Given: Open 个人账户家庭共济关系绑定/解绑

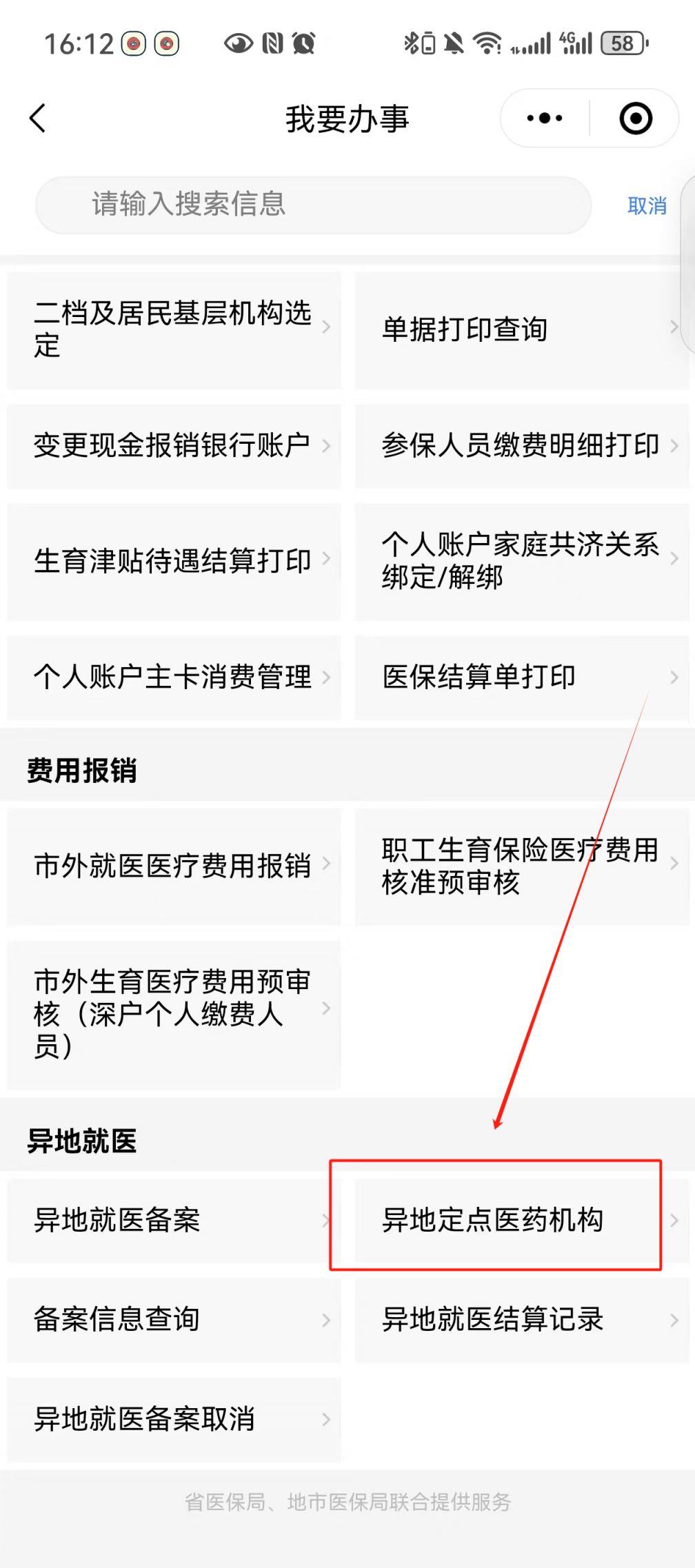Looking at the screenshot, I should click(x=521, y=560).
